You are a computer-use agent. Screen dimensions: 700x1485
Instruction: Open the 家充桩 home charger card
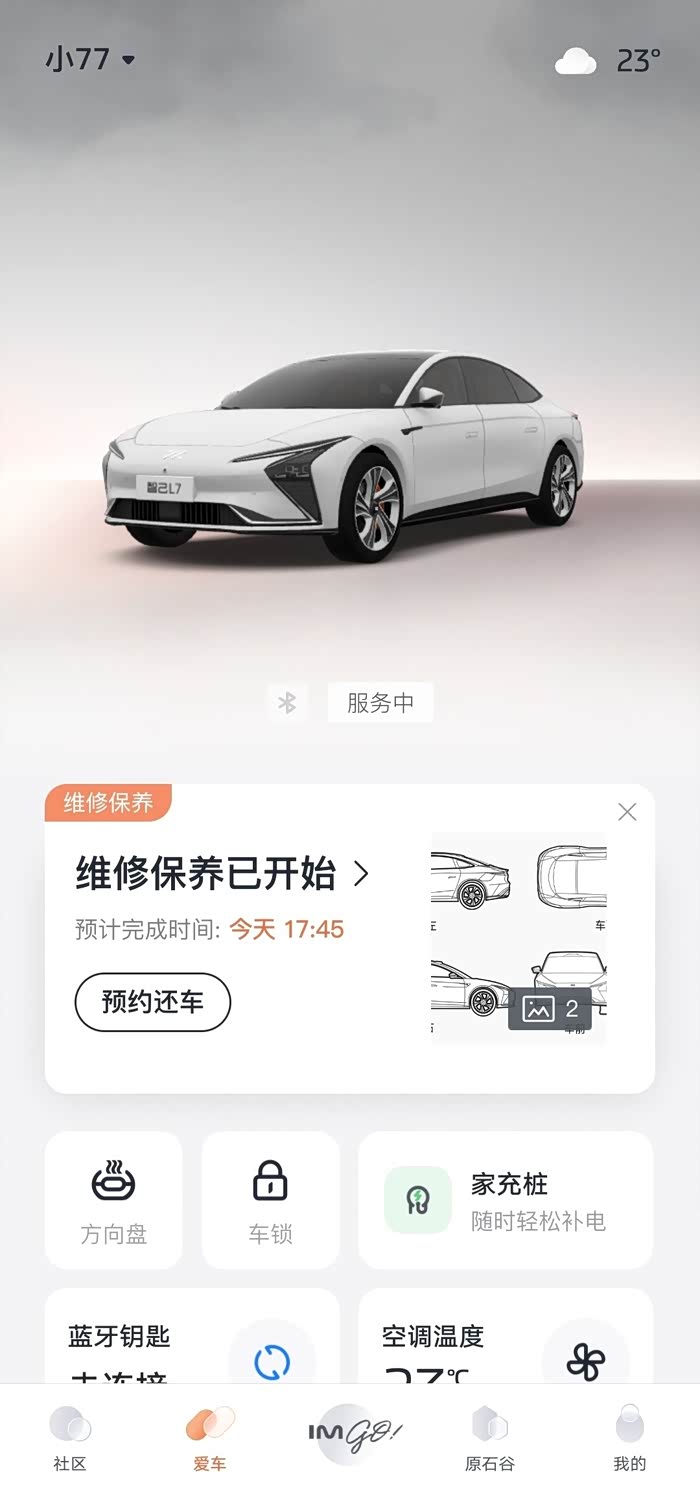(x=506, y=1200)
